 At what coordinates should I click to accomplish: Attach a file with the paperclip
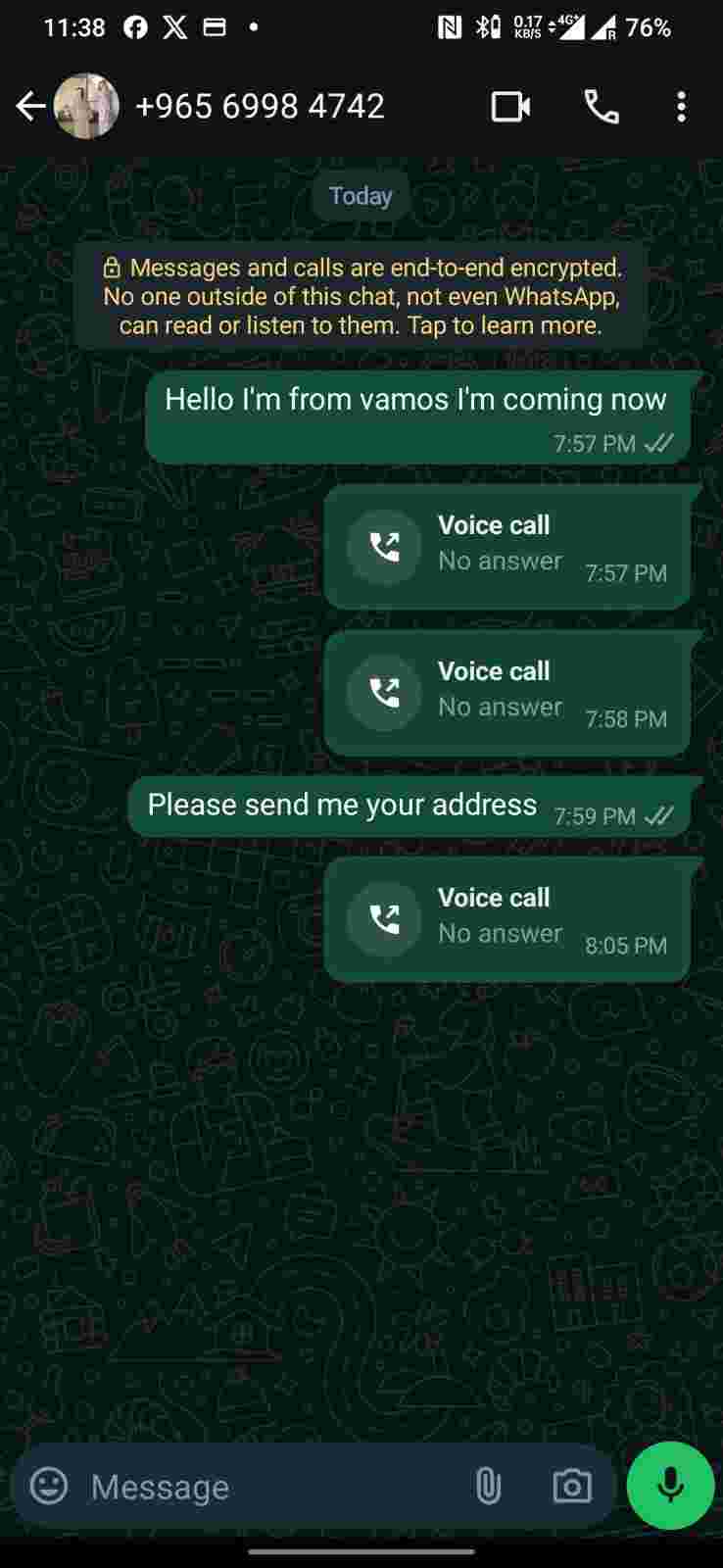point(488,1486)
